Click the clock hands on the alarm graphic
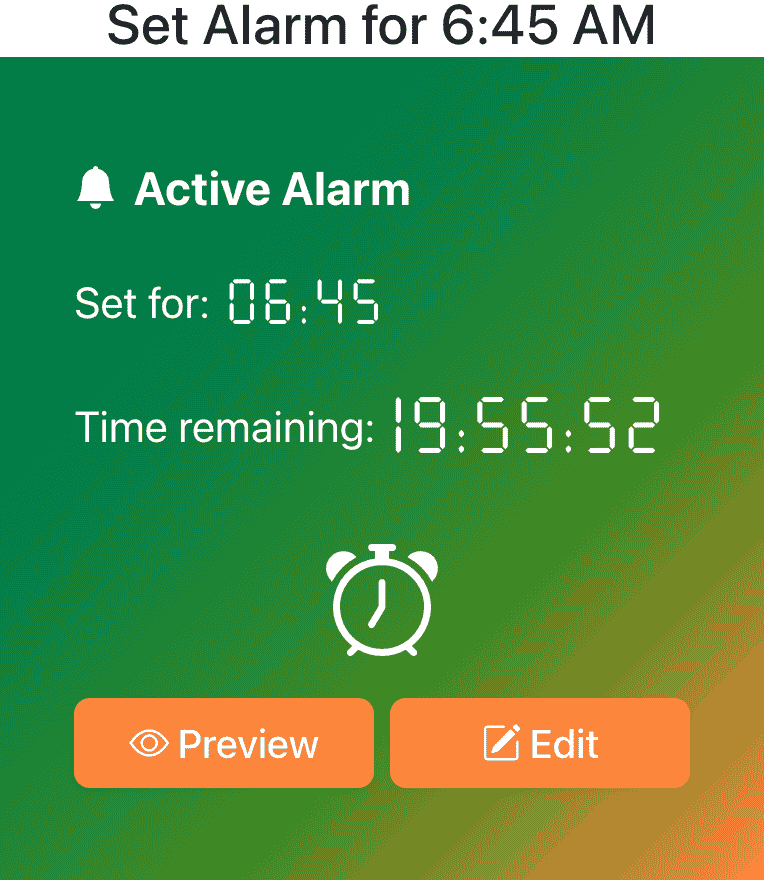 click(x=380, y=605)
